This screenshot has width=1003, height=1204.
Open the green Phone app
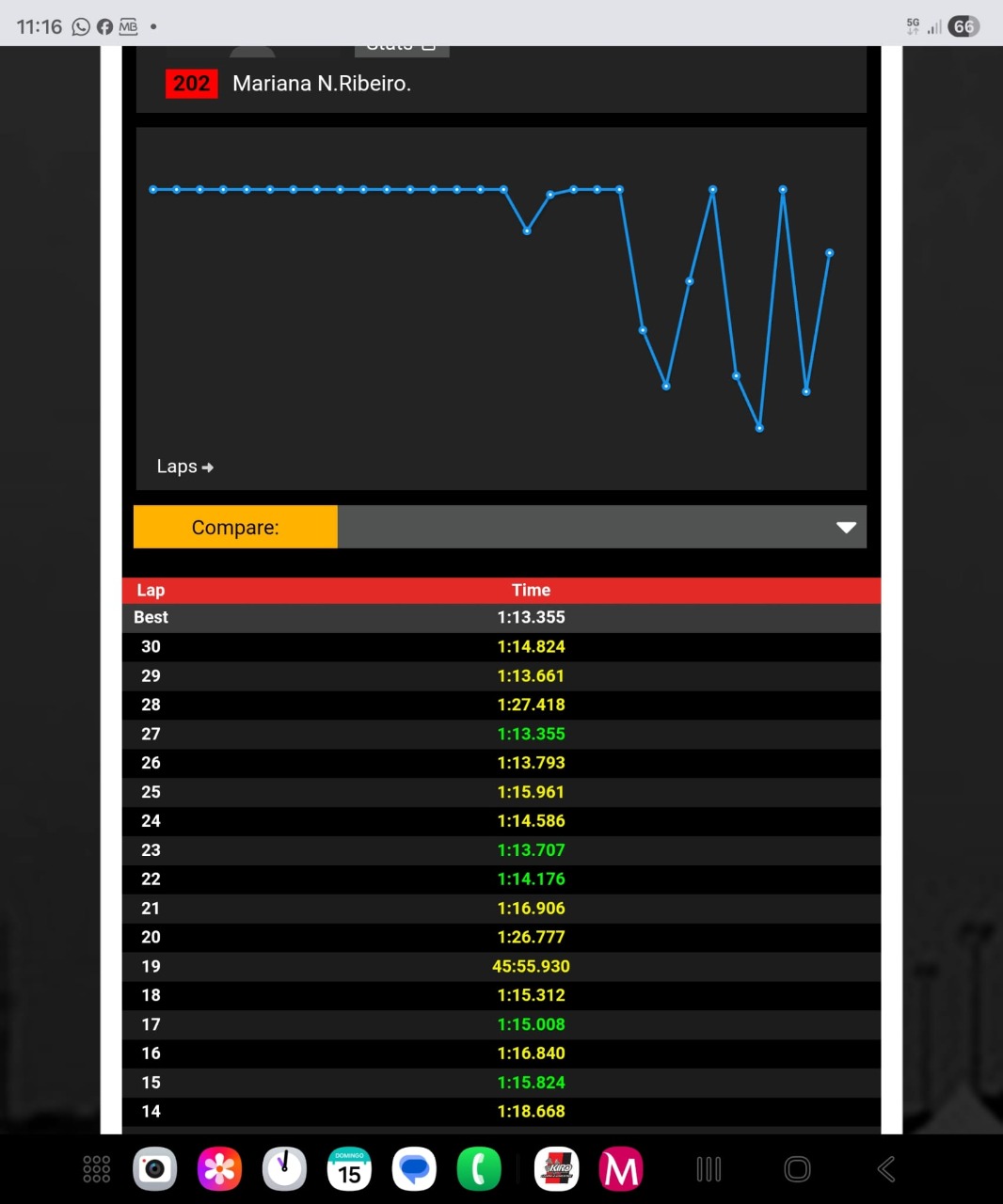479,1169
